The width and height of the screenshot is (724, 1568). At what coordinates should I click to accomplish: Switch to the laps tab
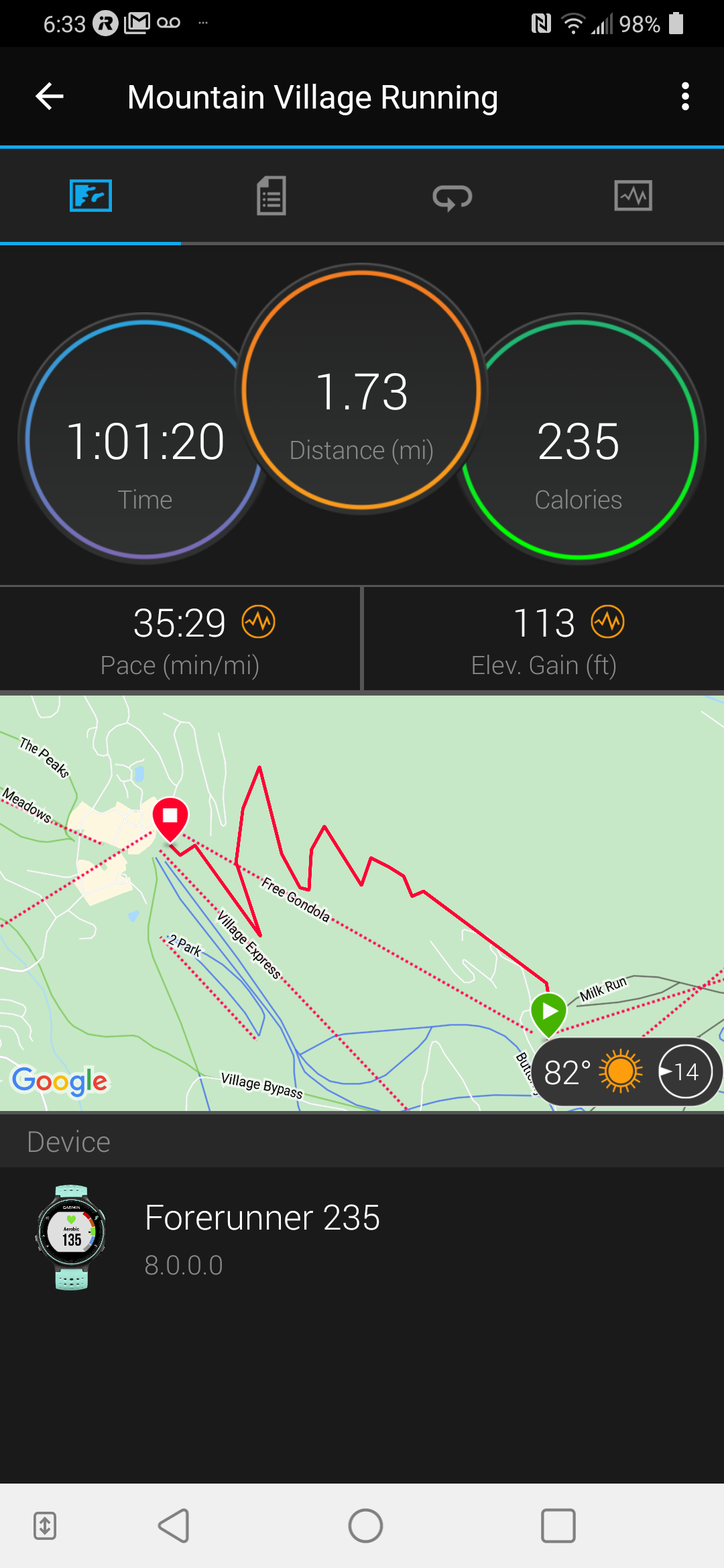coord(452,196)
